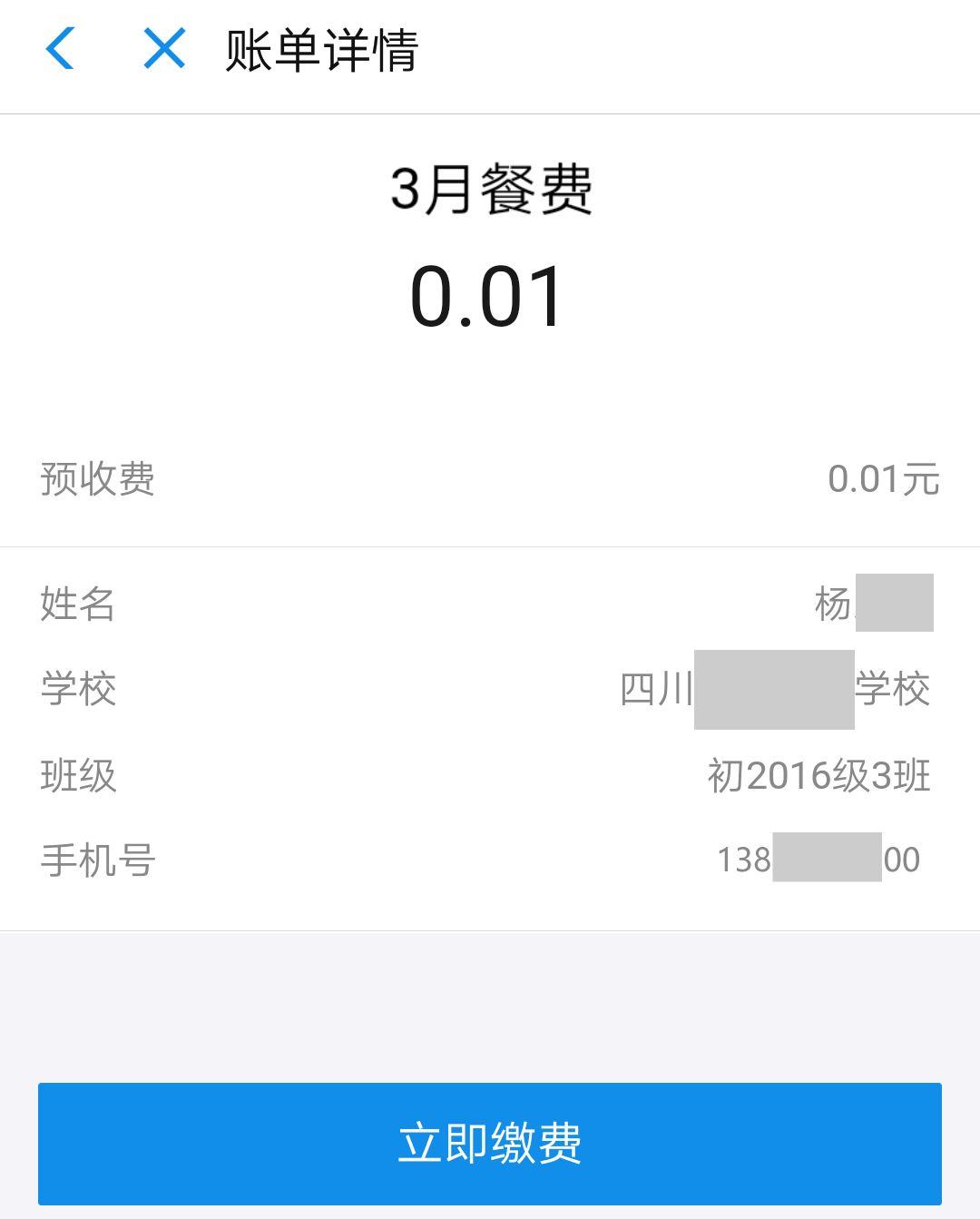The width and height of the screenshot is (980, 1219).
Task: Tap the 姓名 field label
Action: pyautogui.click(x=76, y=606)
